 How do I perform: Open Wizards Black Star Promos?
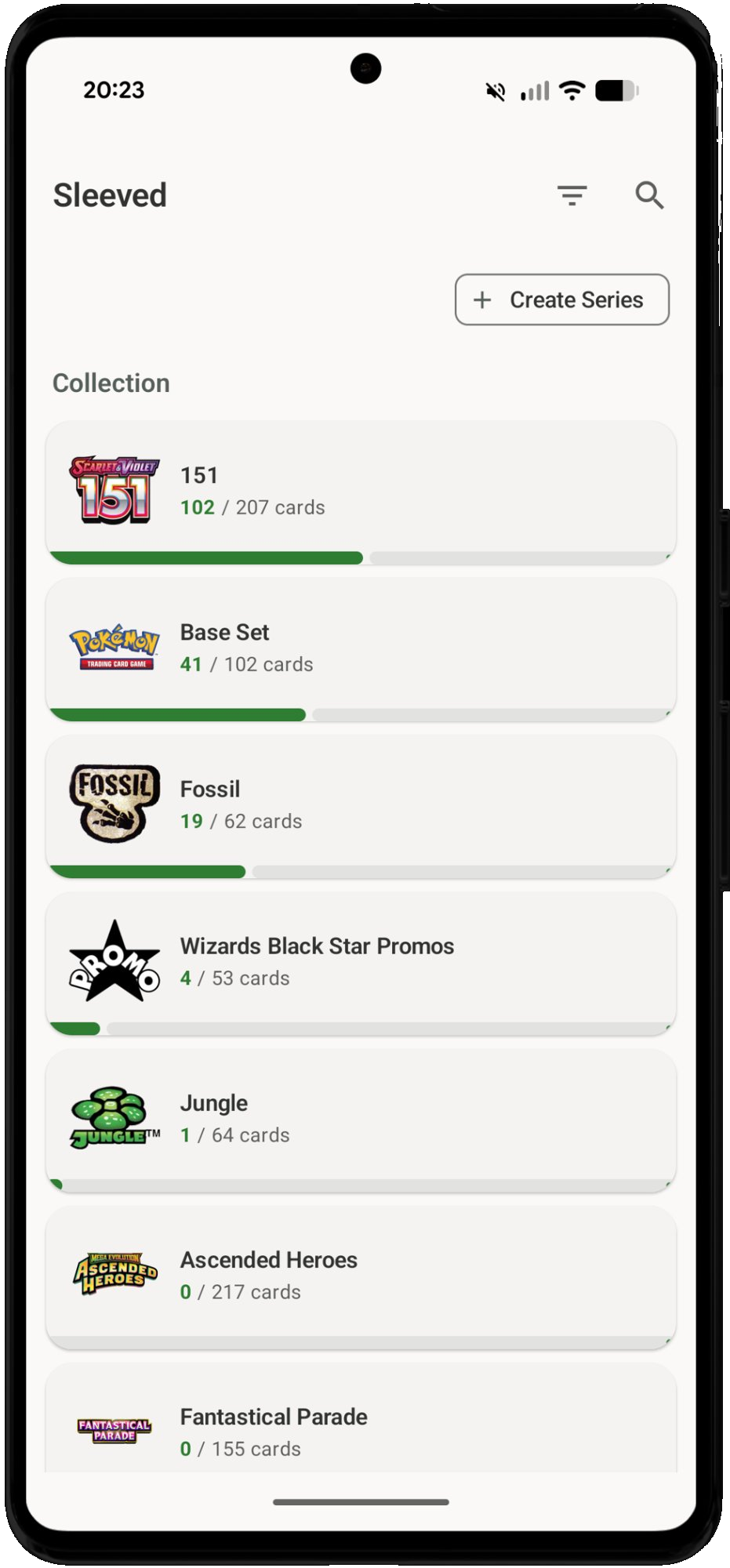pos(361,962)
